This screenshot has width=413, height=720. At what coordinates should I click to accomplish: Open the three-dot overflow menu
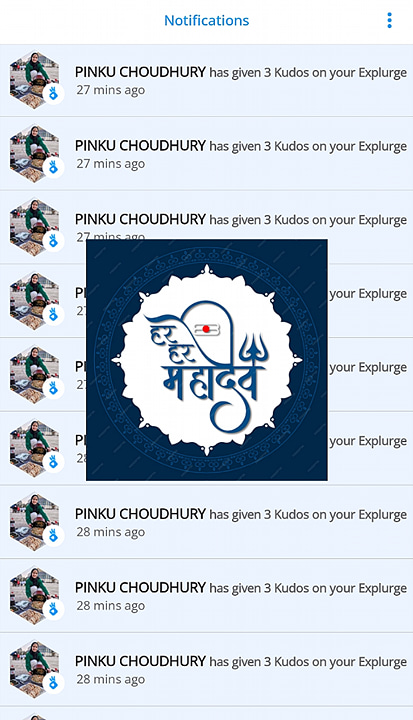coord(389,20)
